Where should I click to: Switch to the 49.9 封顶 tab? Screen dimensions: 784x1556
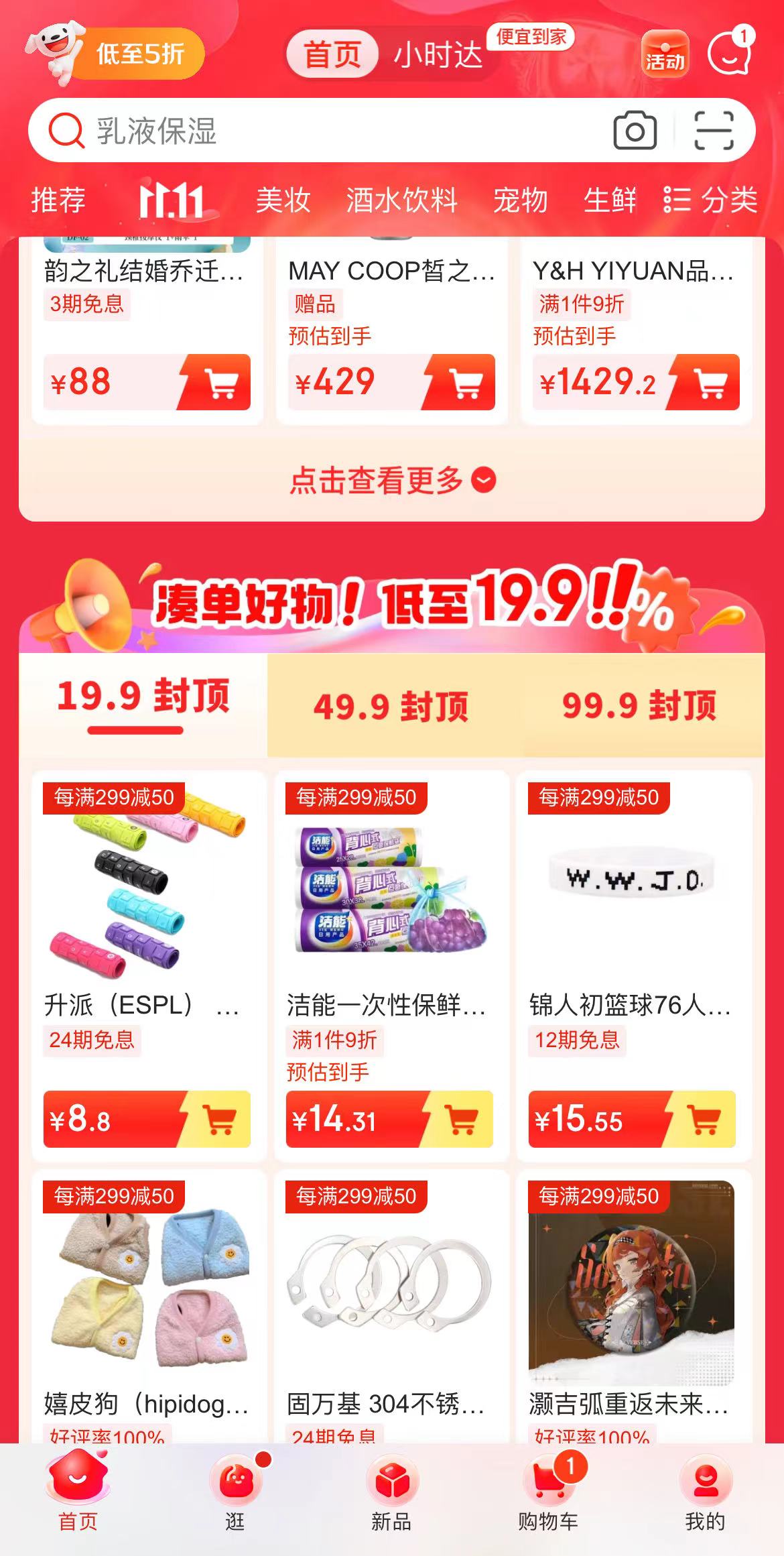[x=391, y=707]
